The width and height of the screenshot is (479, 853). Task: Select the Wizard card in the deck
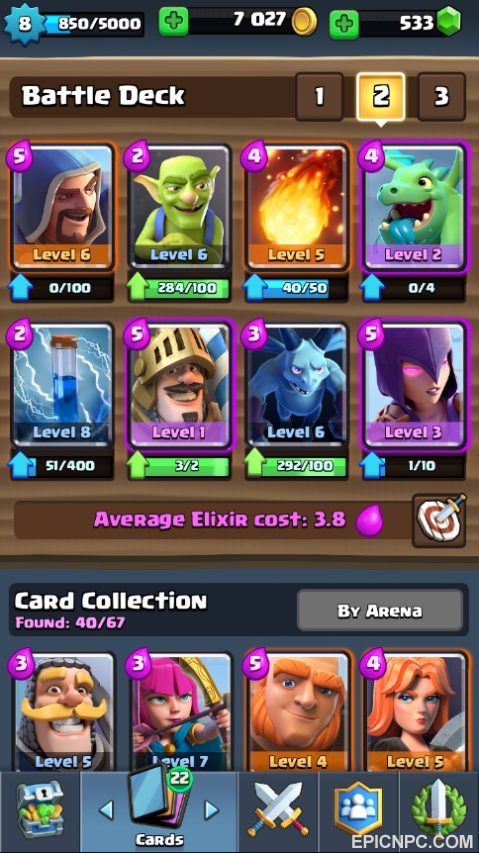[61, 207]
